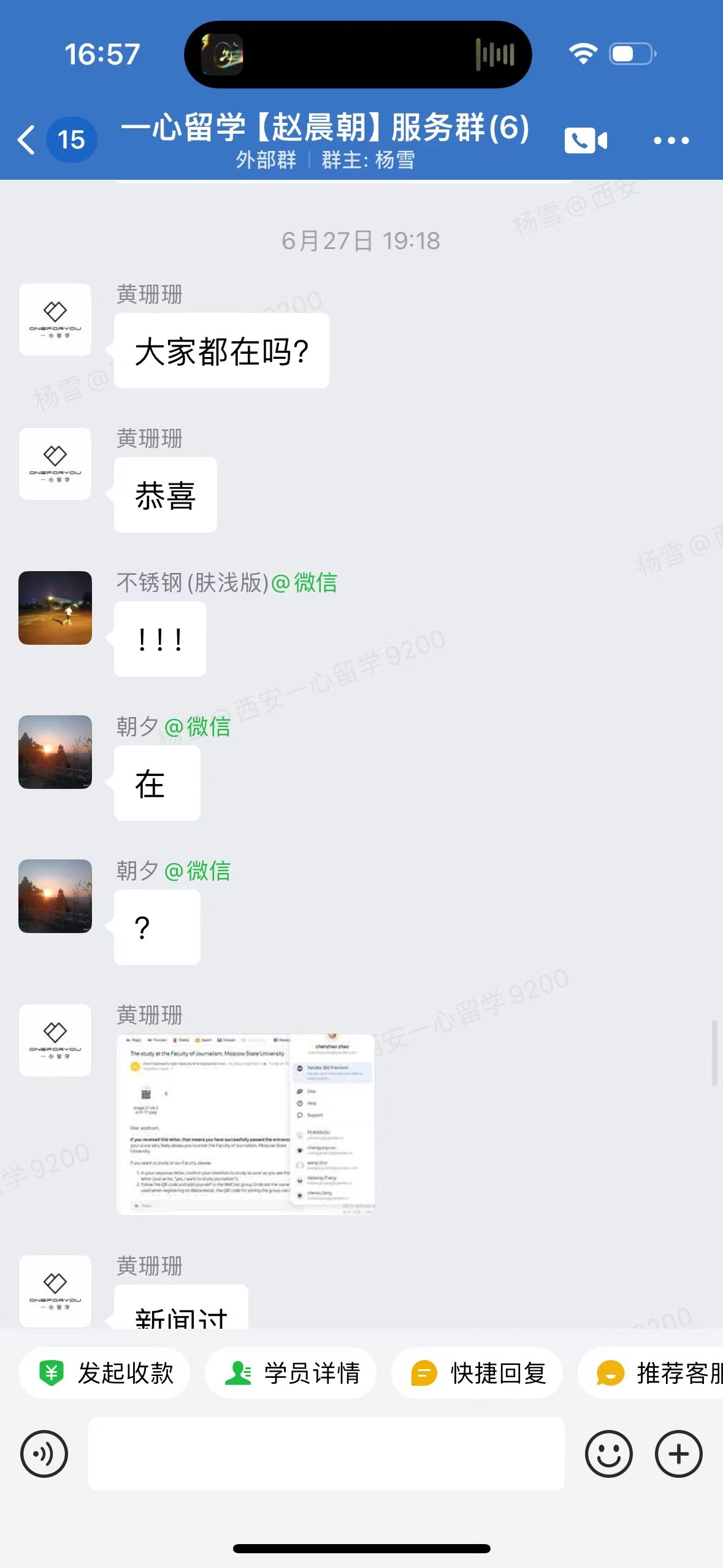Open the group chat overflow menu
The image size is (723, 1568).
pyautogui.click(x=671, y=140)
